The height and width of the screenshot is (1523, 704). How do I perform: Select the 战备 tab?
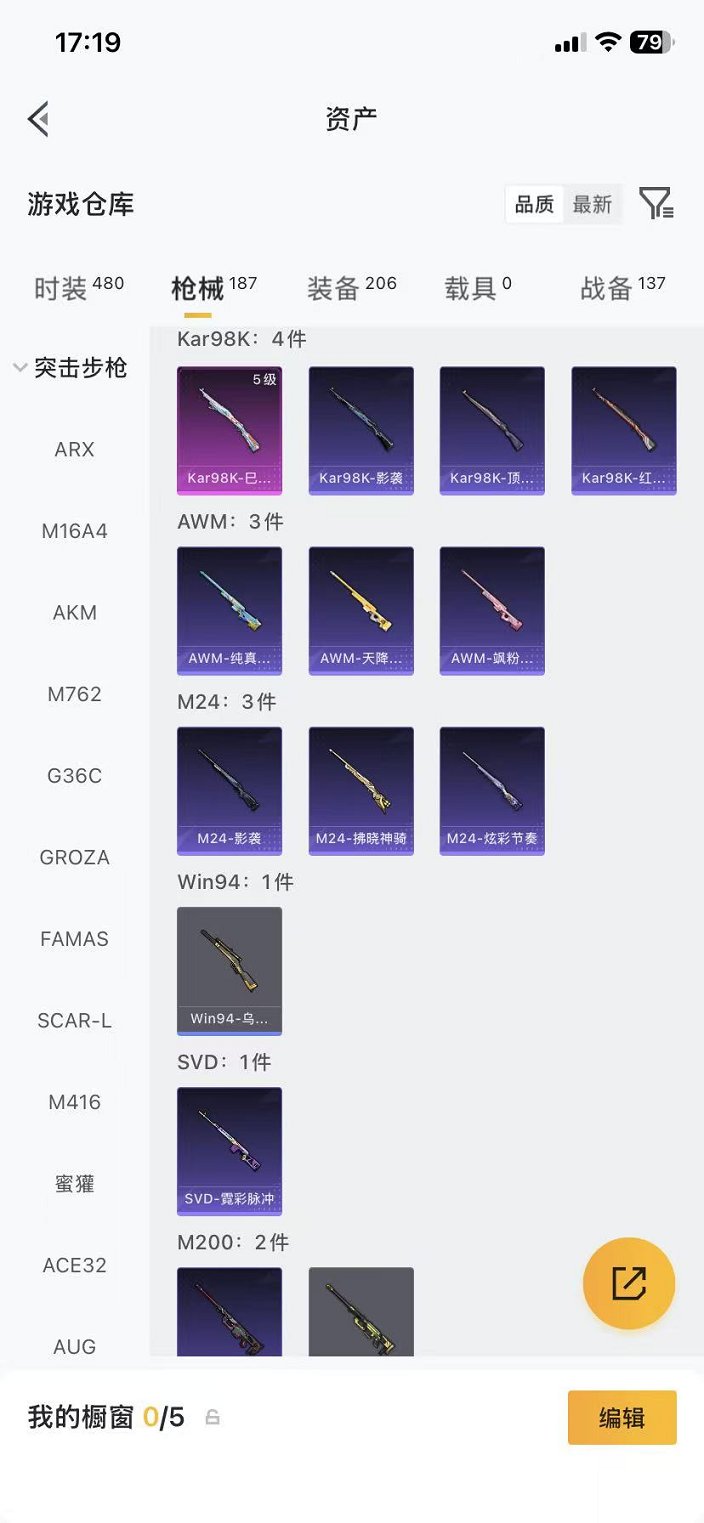pyautogui.click(x=623, y=288)
